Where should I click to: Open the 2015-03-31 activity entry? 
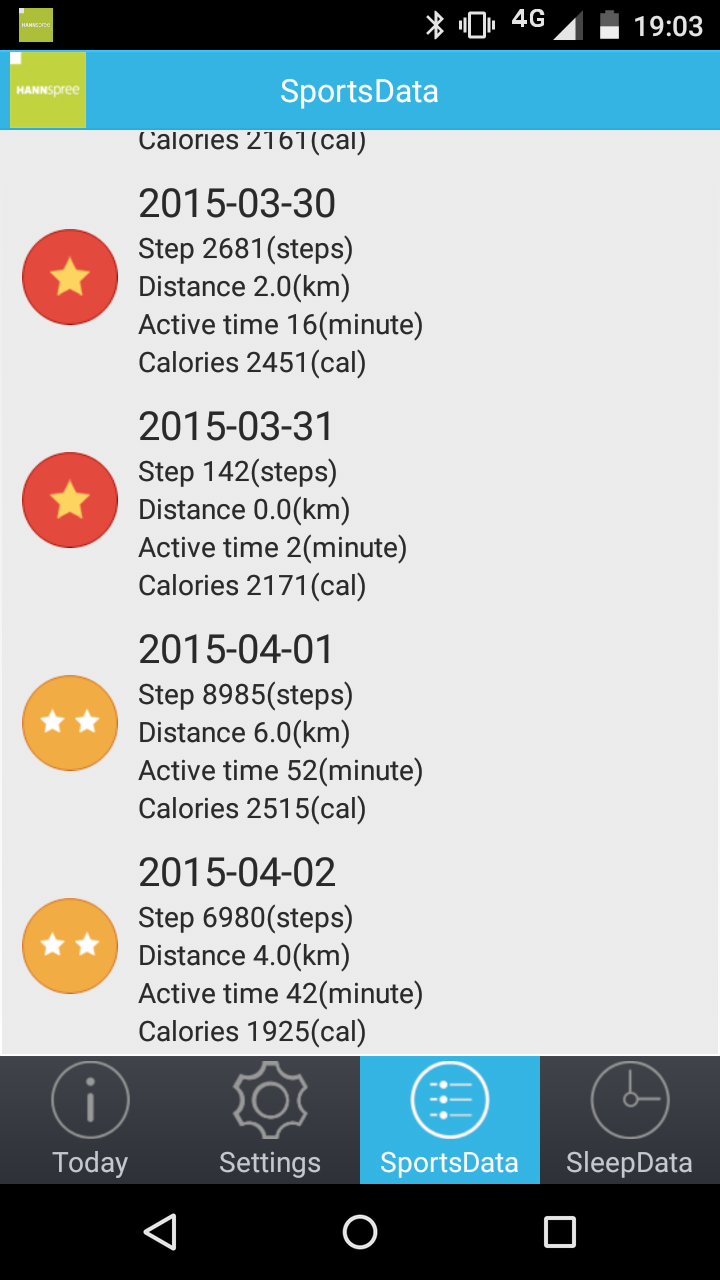click(360, 501)
